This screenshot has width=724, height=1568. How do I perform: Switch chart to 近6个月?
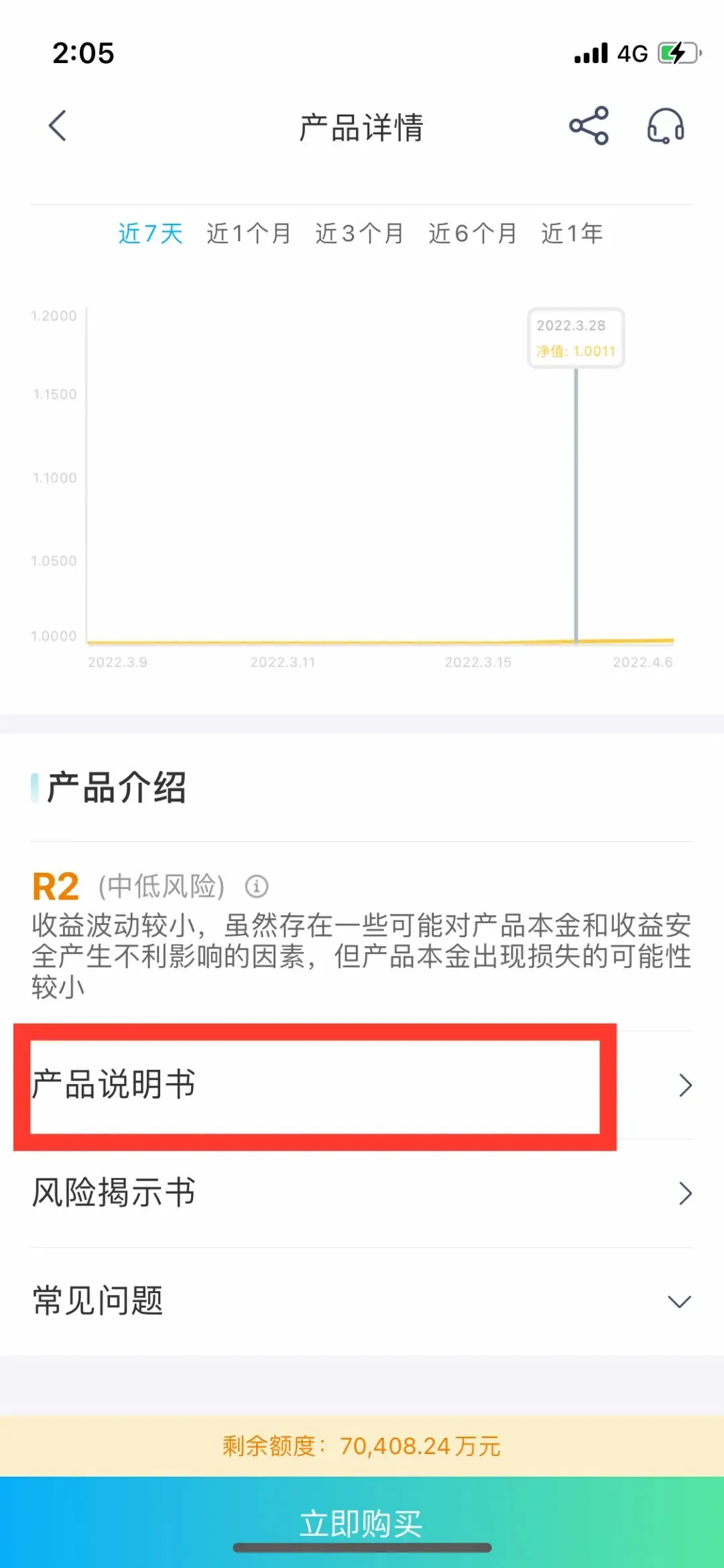[x=473, y=233]
